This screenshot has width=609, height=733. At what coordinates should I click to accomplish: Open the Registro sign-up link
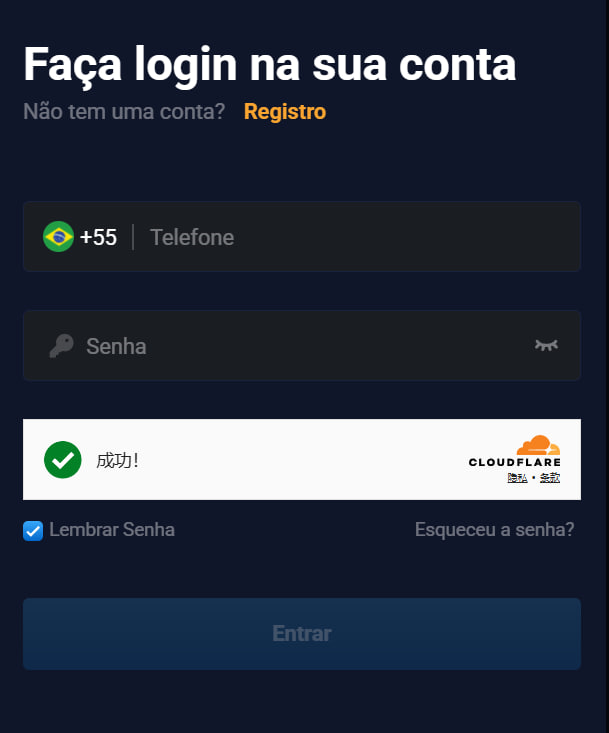click(284, 111)
